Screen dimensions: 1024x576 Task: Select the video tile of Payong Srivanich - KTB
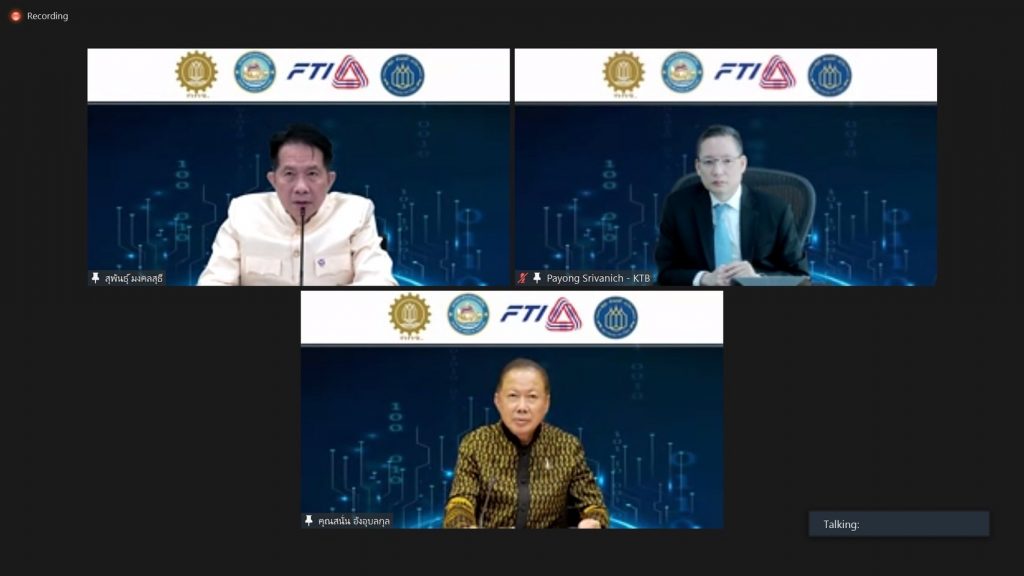click(725, 167)
